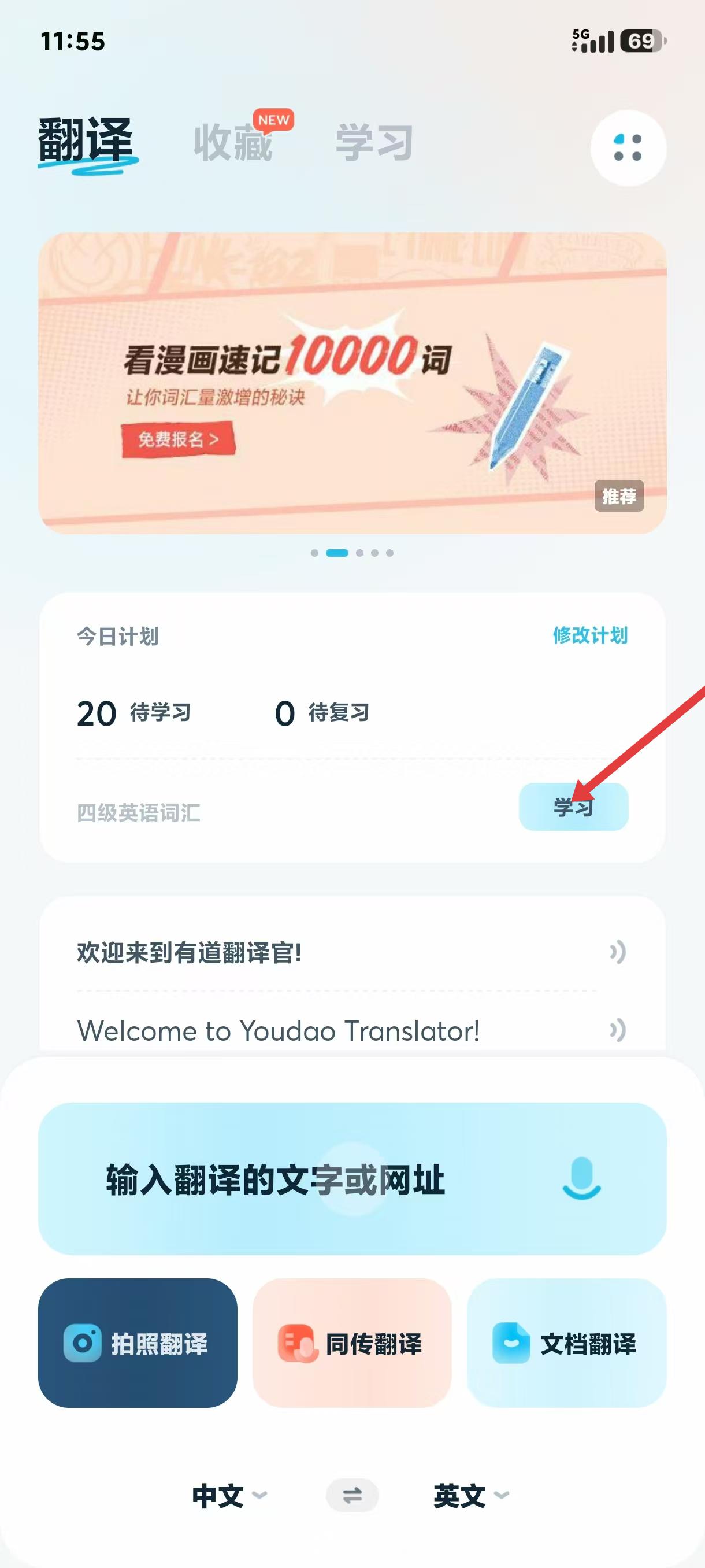Viewport: 705px width, 1568px height.
Task: Start studying with the 学习 button
Action: [573, 807]
